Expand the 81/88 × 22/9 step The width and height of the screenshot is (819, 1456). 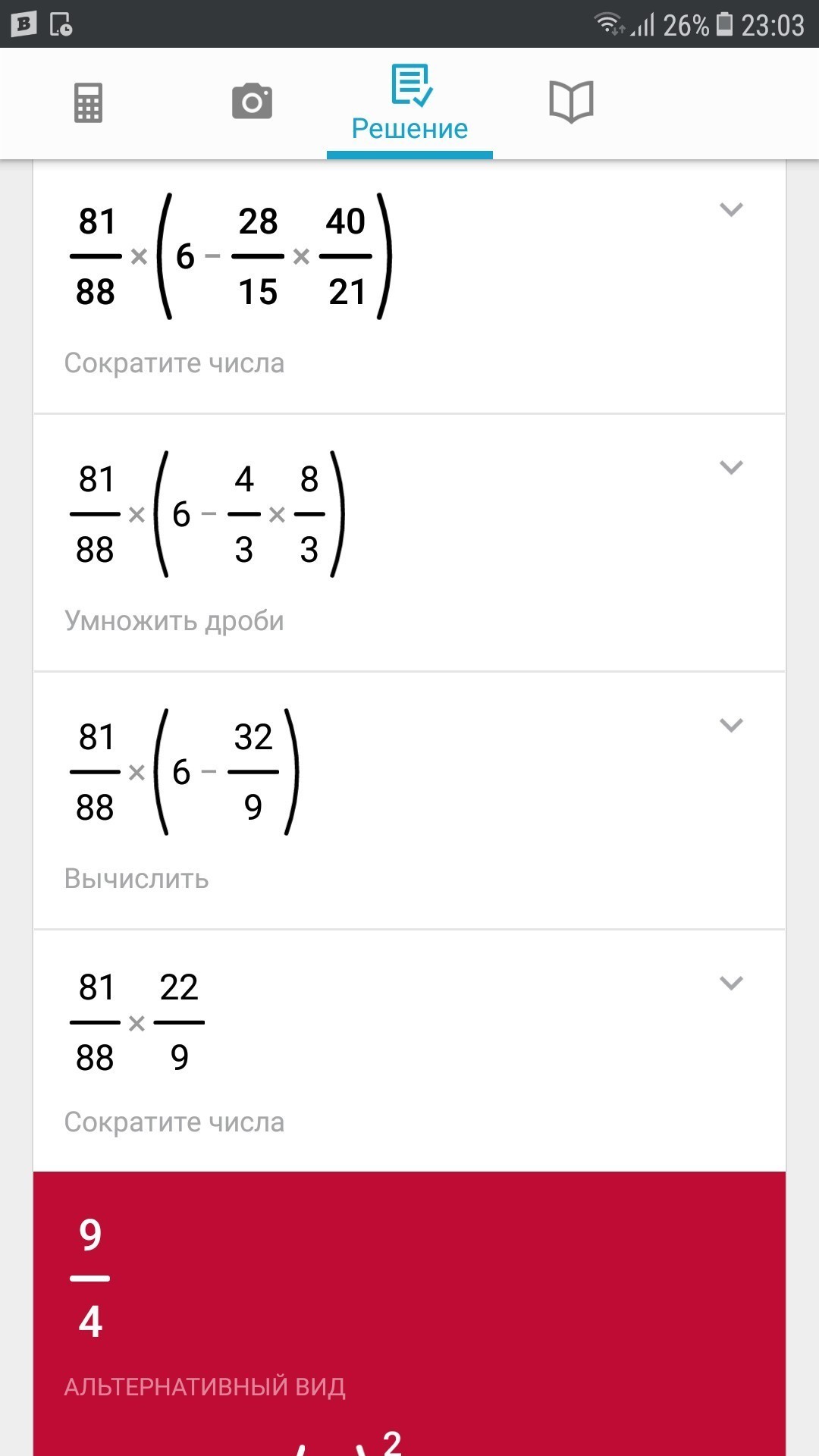731,984
